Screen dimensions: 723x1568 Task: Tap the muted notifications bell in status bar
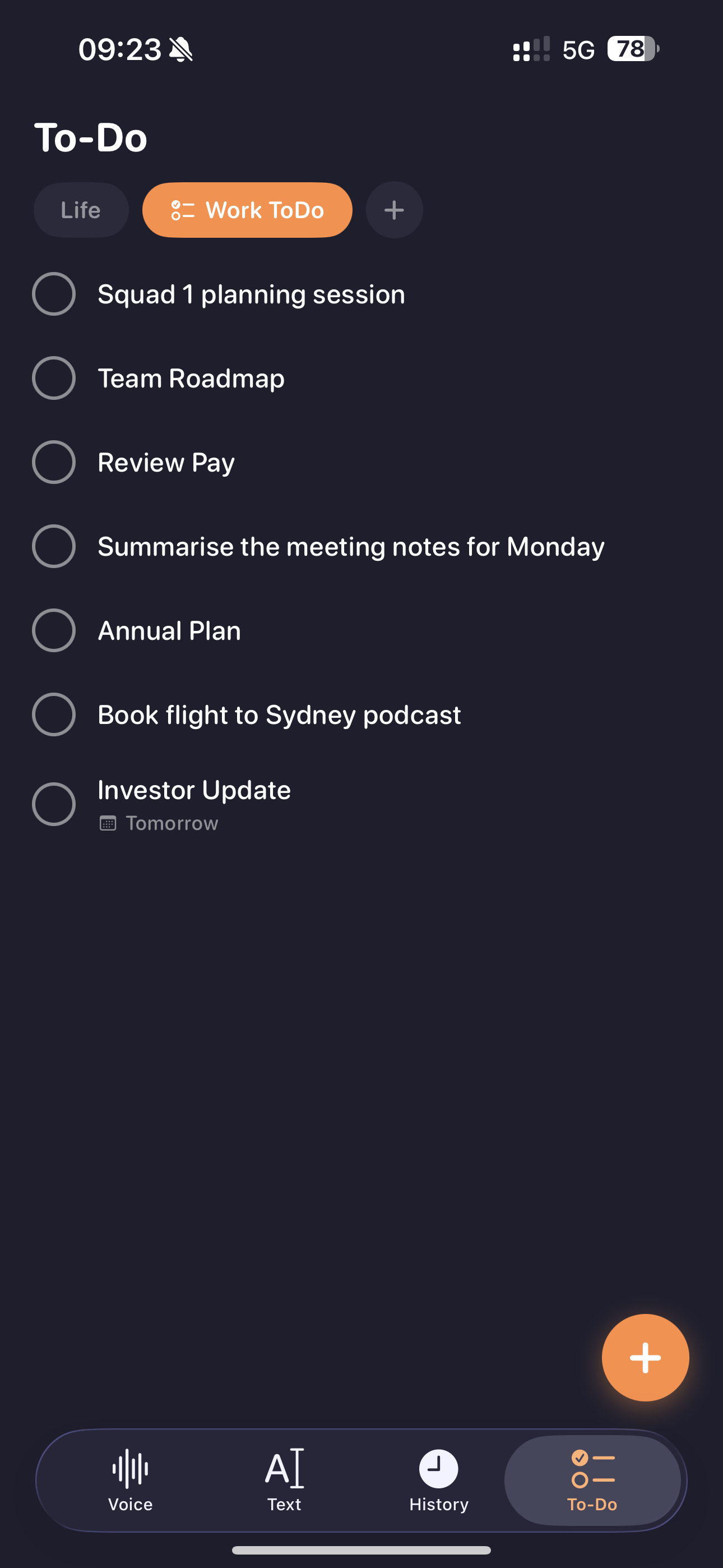click(x=180, y=48)
